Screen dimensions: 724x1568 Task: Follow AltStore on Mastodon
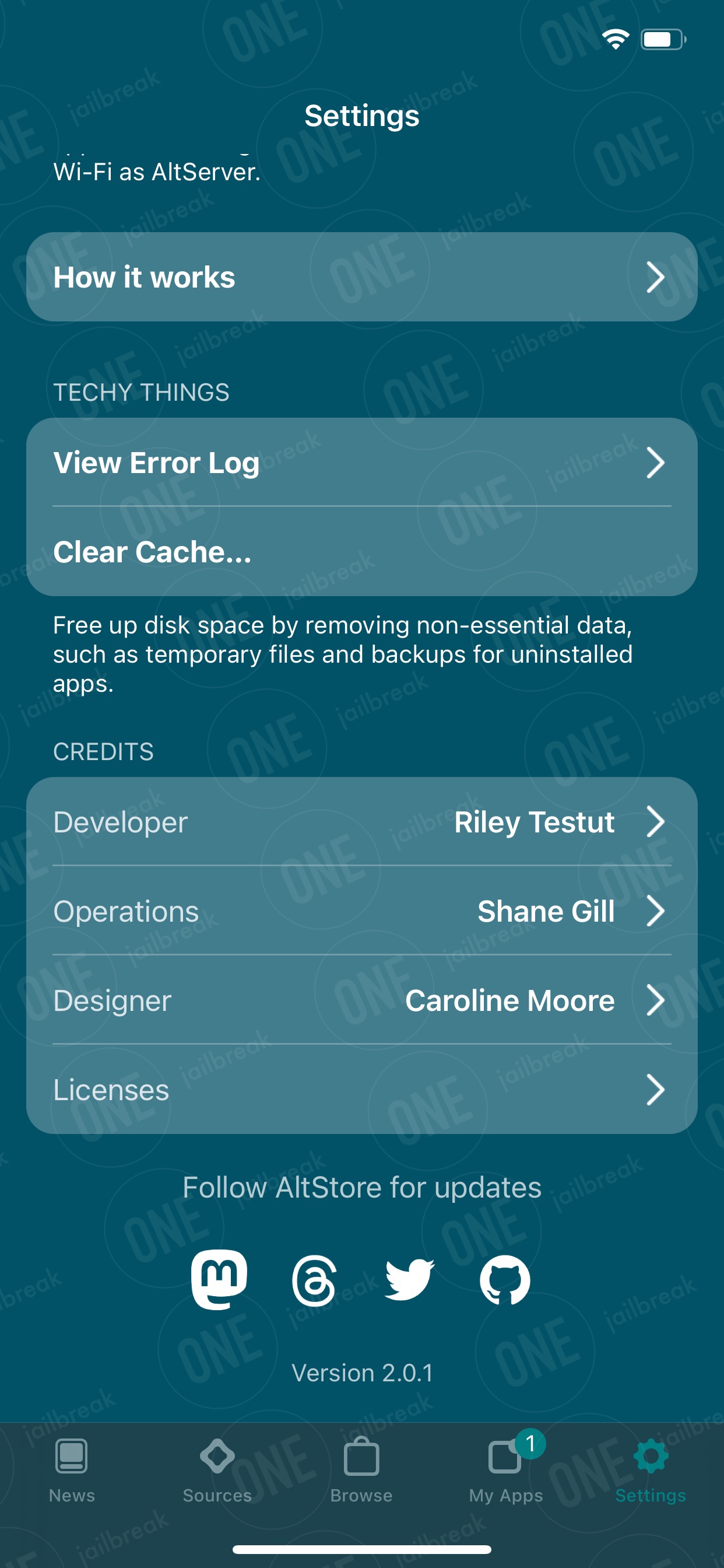pyautogui.click(x=219, y=1279)
